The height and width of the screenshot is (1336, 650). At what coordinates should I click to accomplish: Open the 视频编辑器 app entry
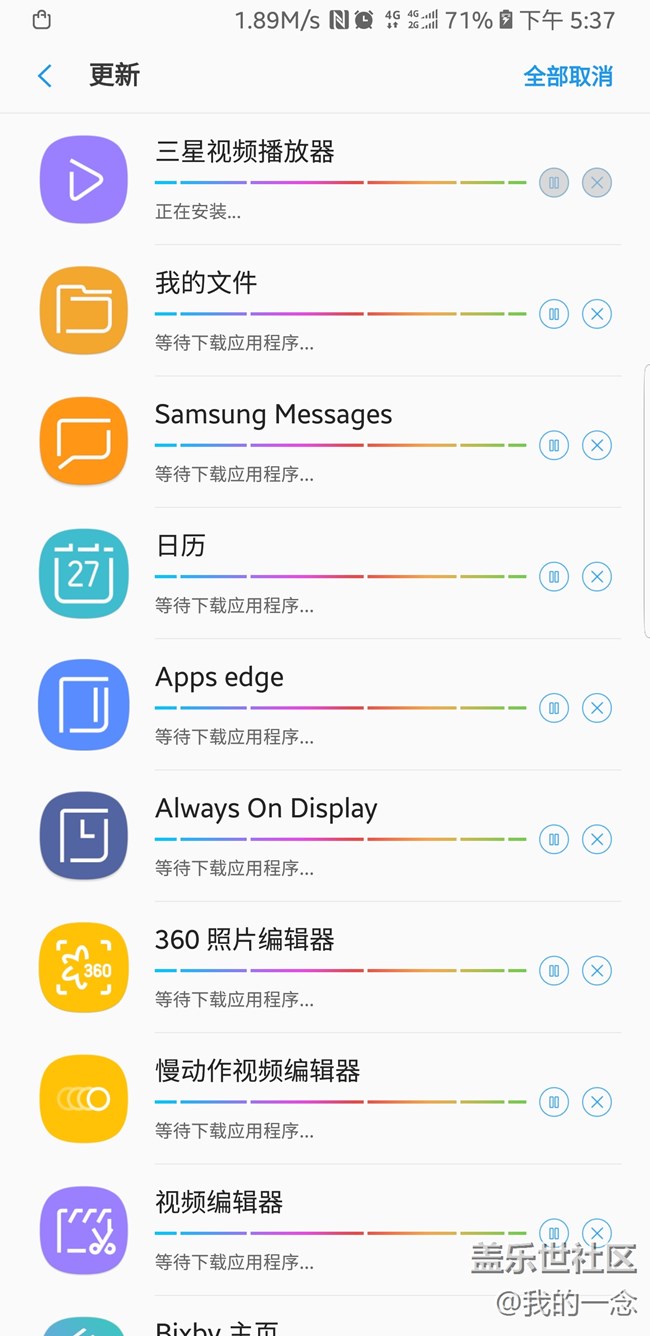(x=219, y=1202)
